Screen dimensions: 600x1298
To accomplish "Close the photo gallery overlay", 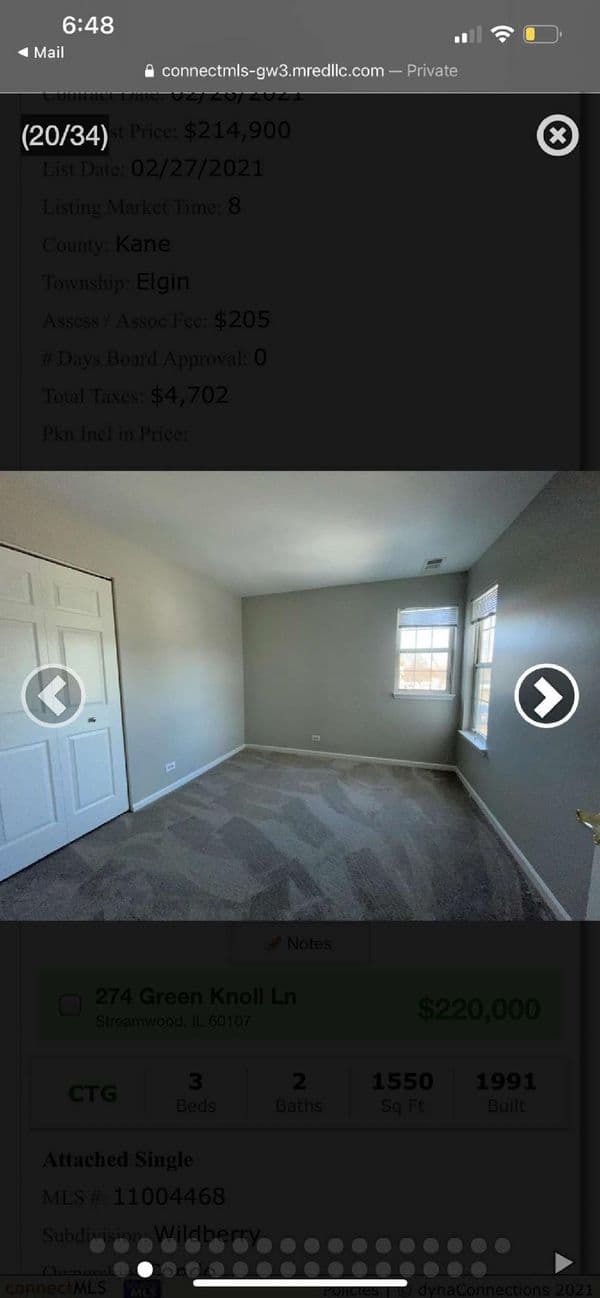I will [558, 135].
